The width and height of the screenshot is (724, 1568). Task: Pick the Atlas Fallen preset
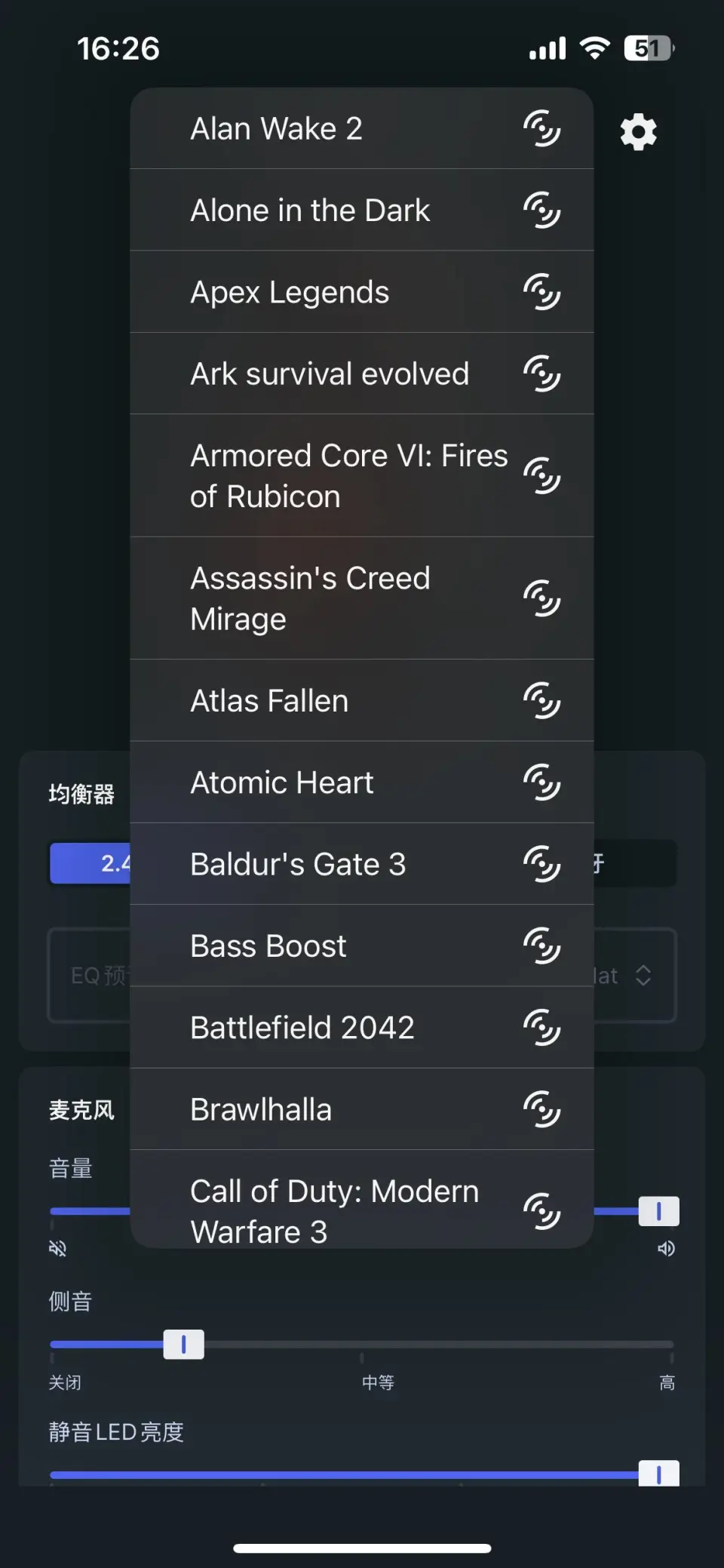tap(360, 701)
